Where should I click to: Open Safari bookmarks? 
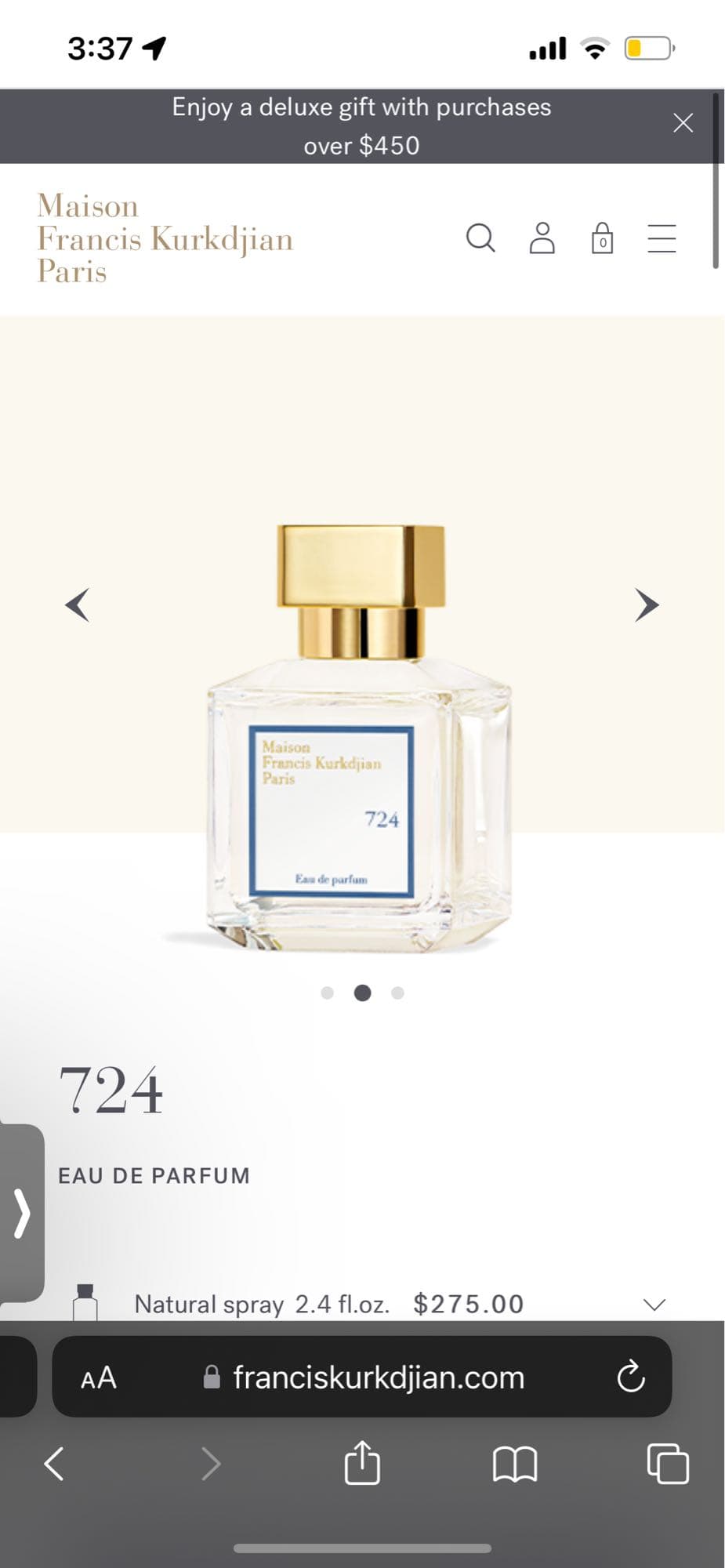(515, 1464)
